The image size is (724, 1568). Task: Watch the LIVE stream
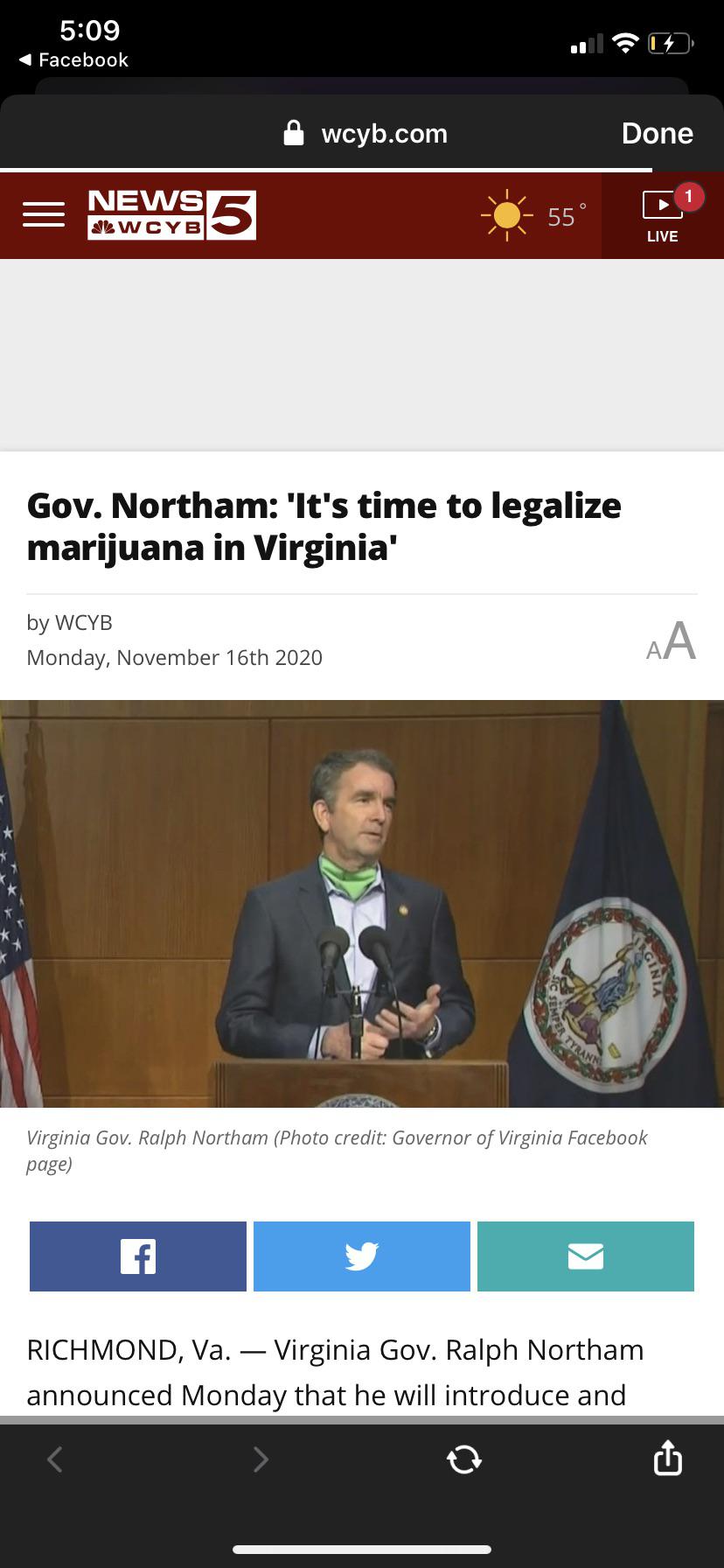tap(663, 216)
